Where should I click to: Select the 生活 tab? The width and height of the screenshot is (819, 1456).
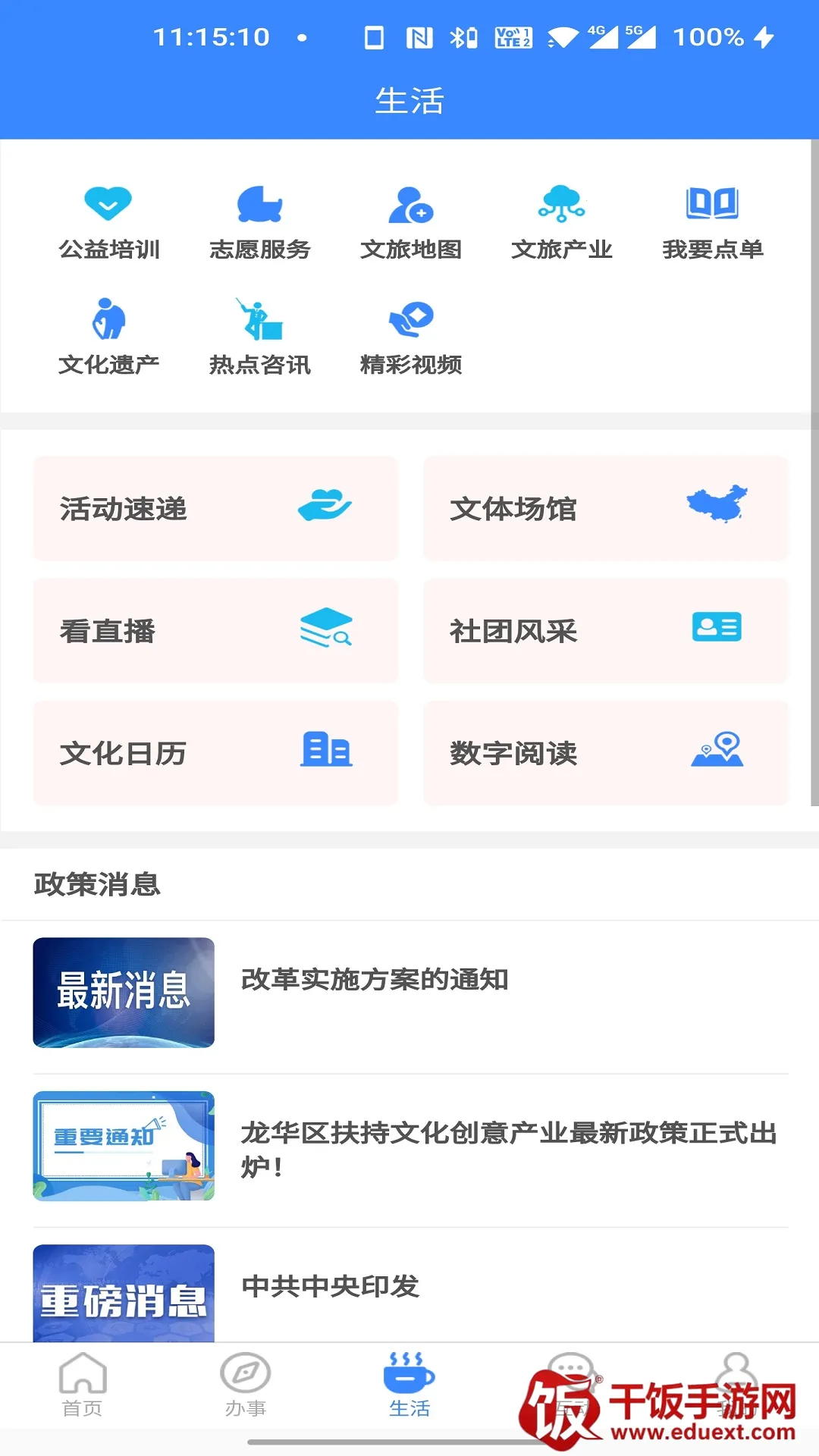tap(409, 1385)
